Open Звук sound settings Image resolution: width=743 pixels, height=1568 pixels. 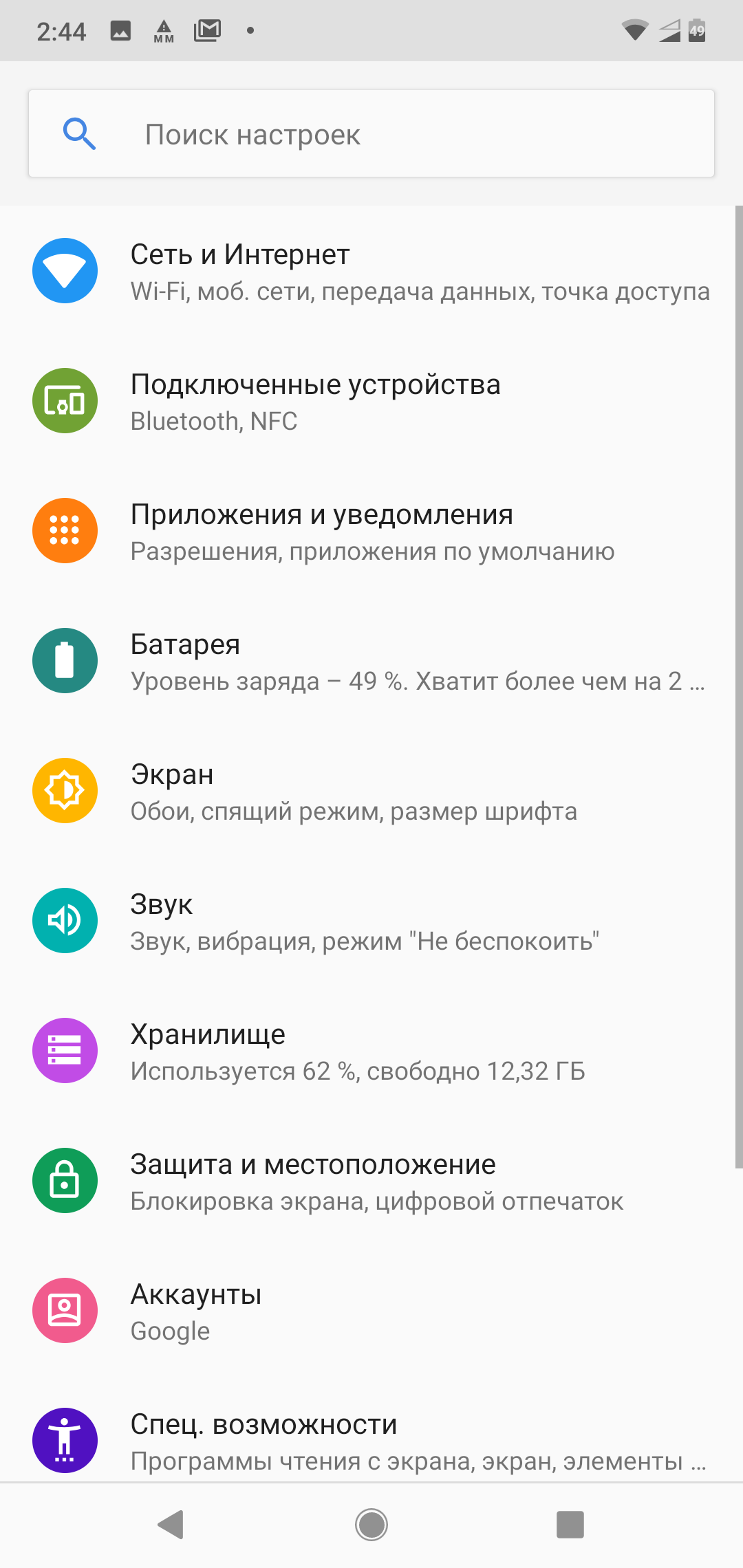click(371, 921)
